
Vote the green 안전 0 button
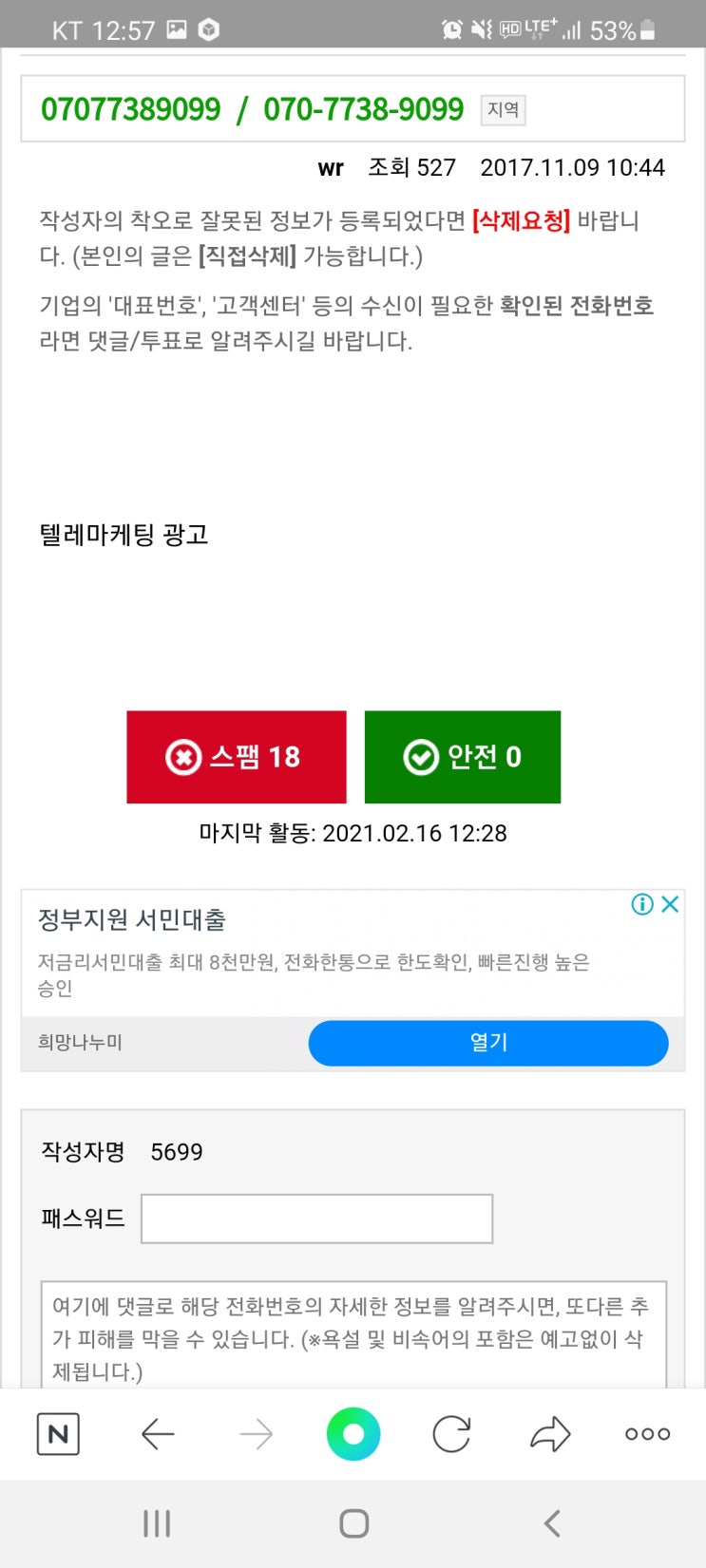click(463, 757)
